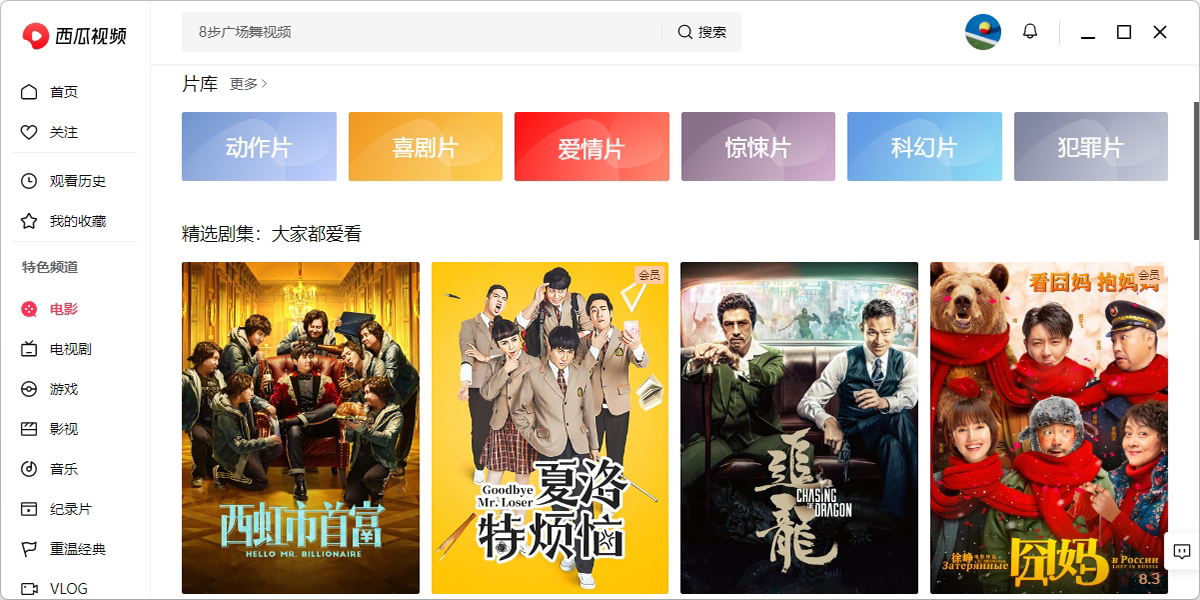Viewport: 1200px width, 600px height.
Task: Open the 纪录片 channel
Action: coord(70,509)
